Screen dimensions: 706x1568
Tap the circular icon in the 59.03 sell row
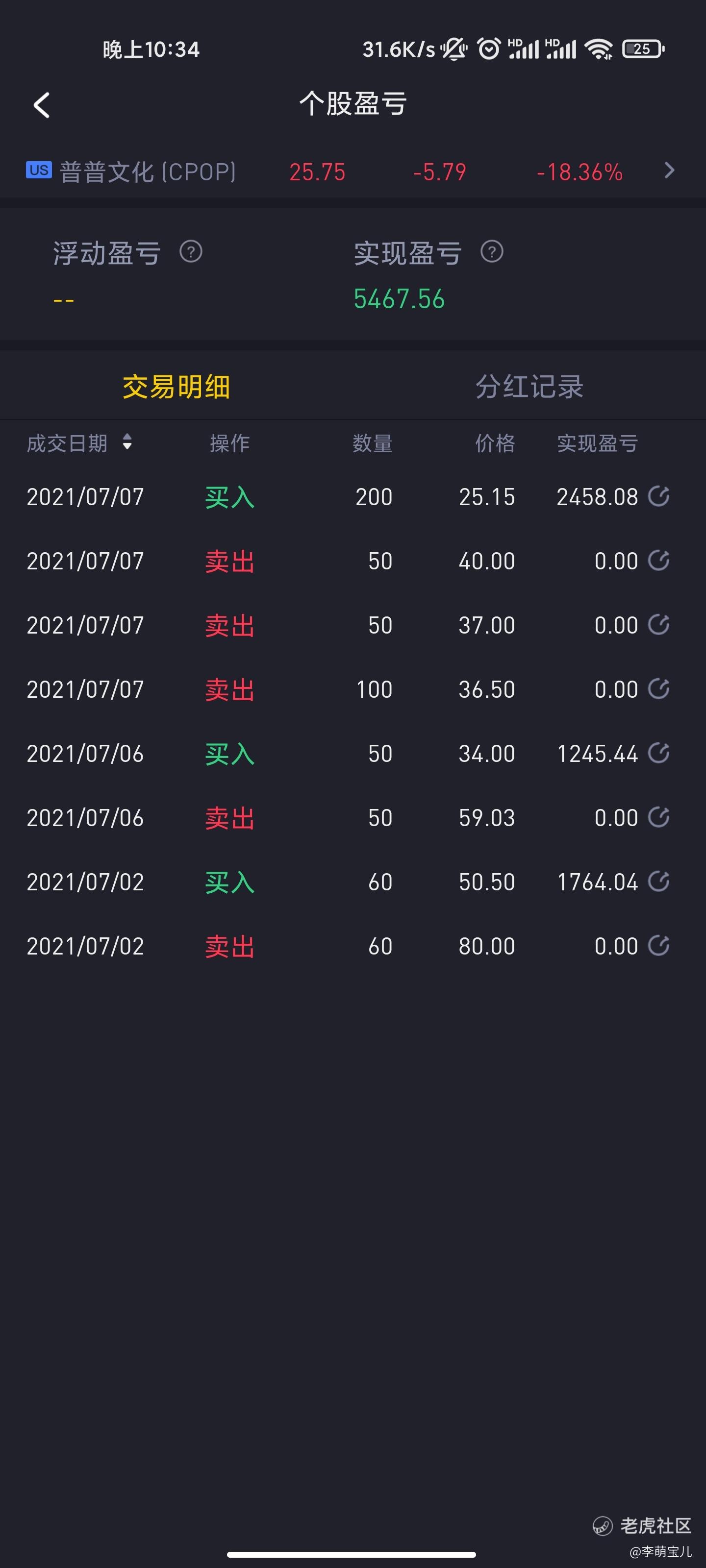click(658, 817)
